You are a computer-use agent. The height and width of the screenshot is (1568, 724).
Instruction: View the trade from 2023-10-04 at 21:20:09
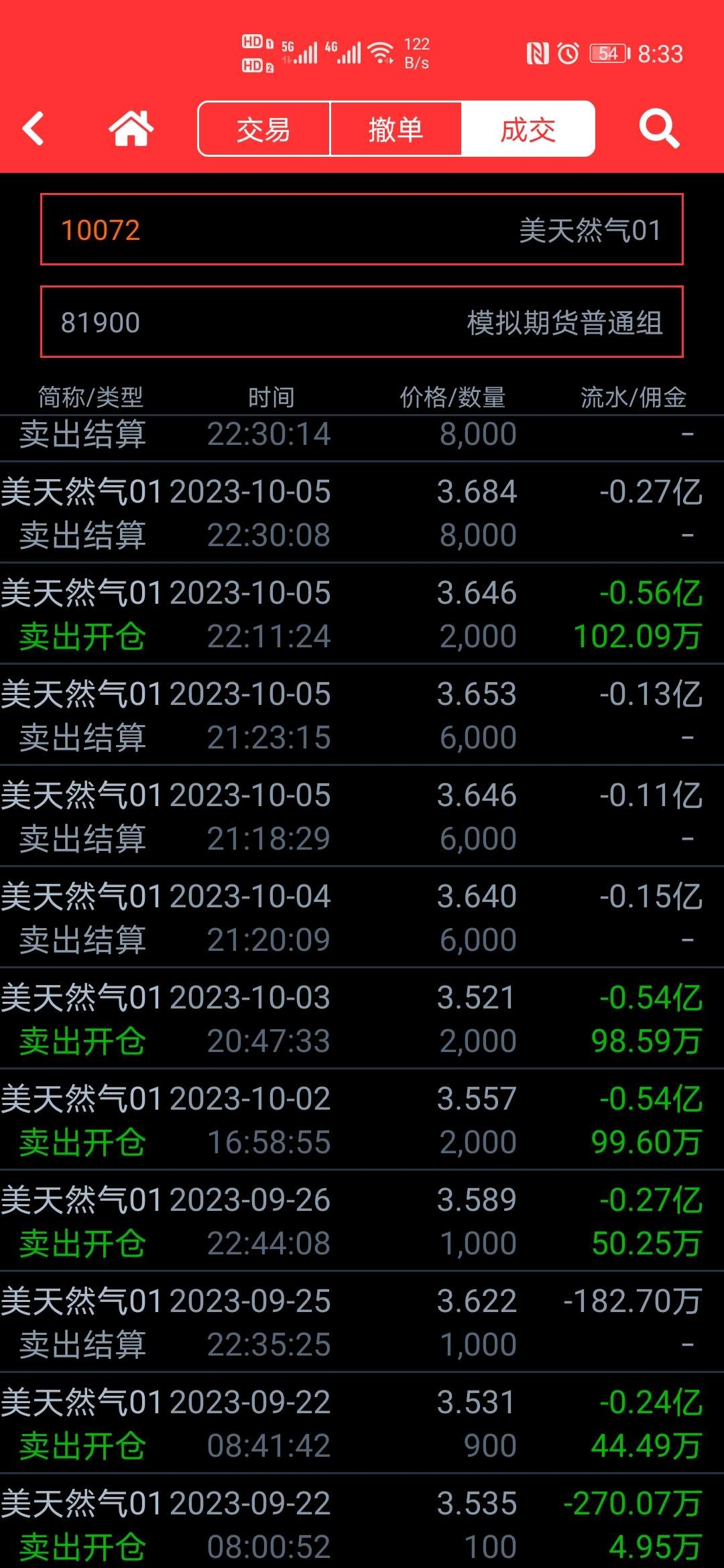click(362, 917)
